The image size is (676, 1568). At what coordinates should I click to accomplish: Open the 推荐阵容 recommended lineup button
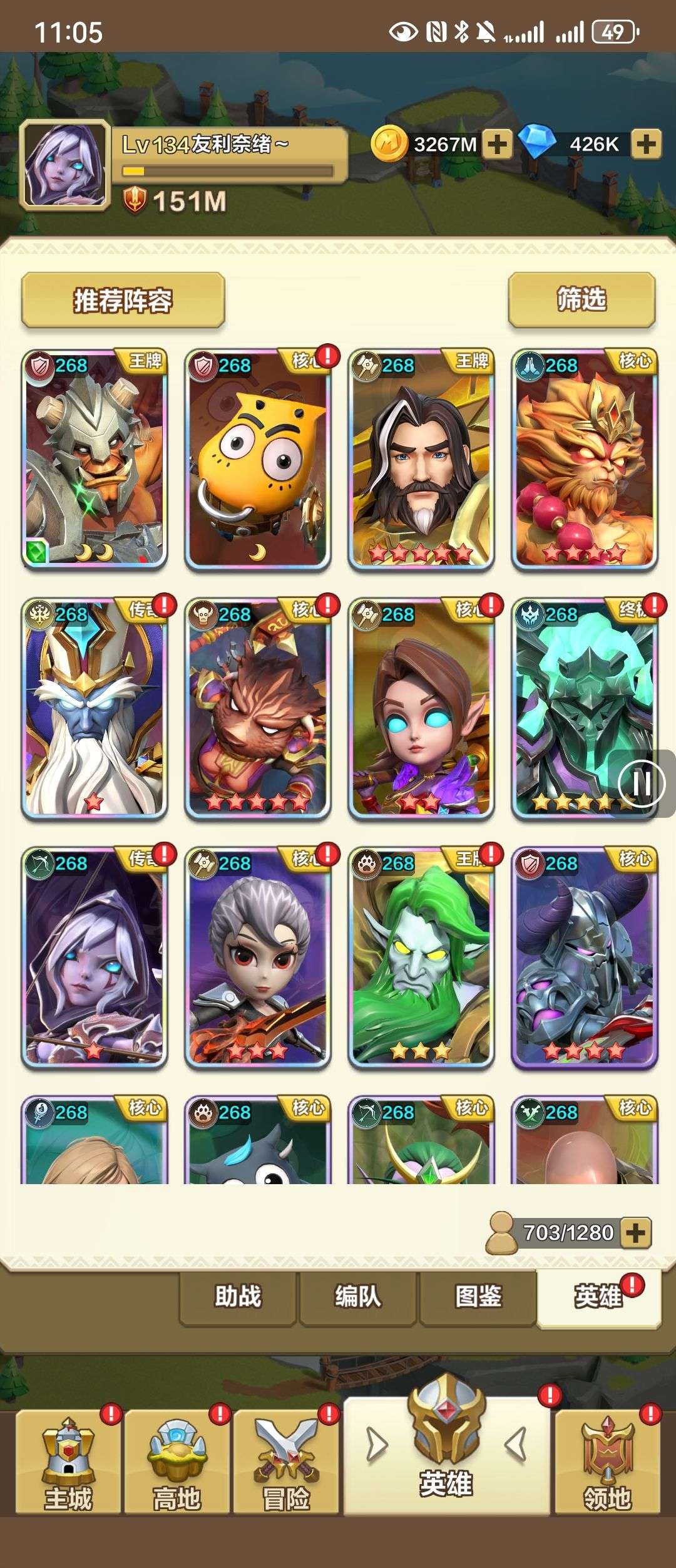point(123,300)
